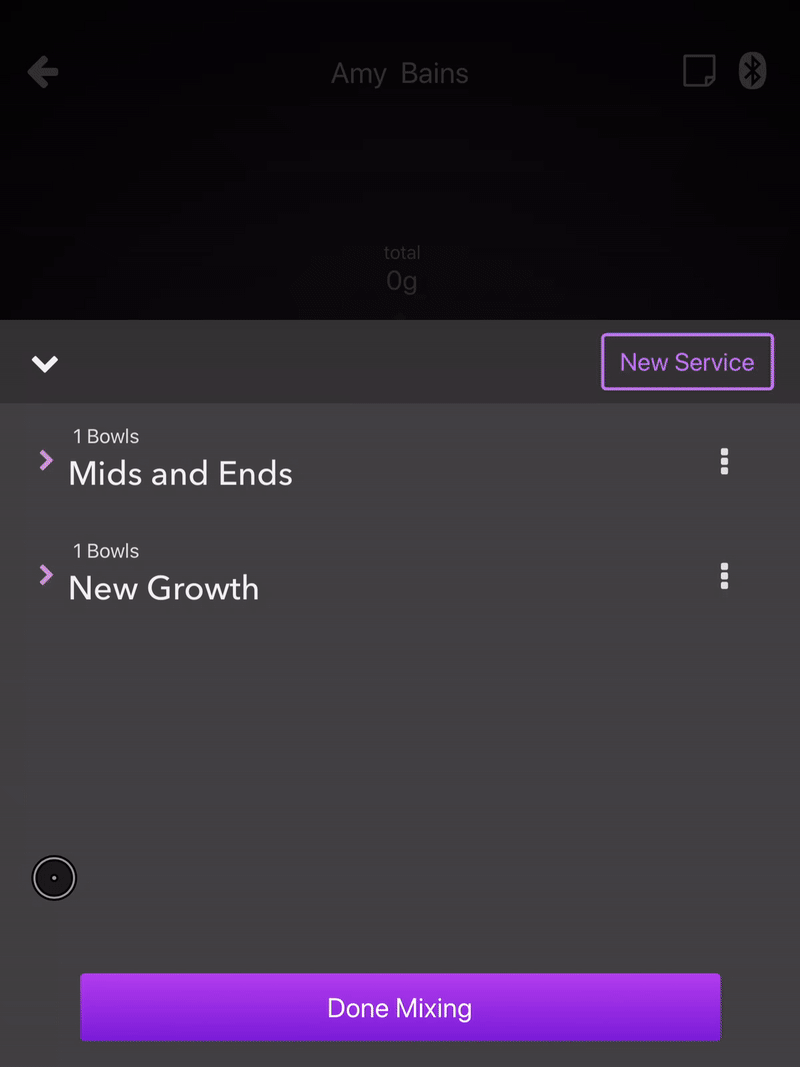Add a New Service
Screen dimensions: 800x1067
click(x=687, y=362)
